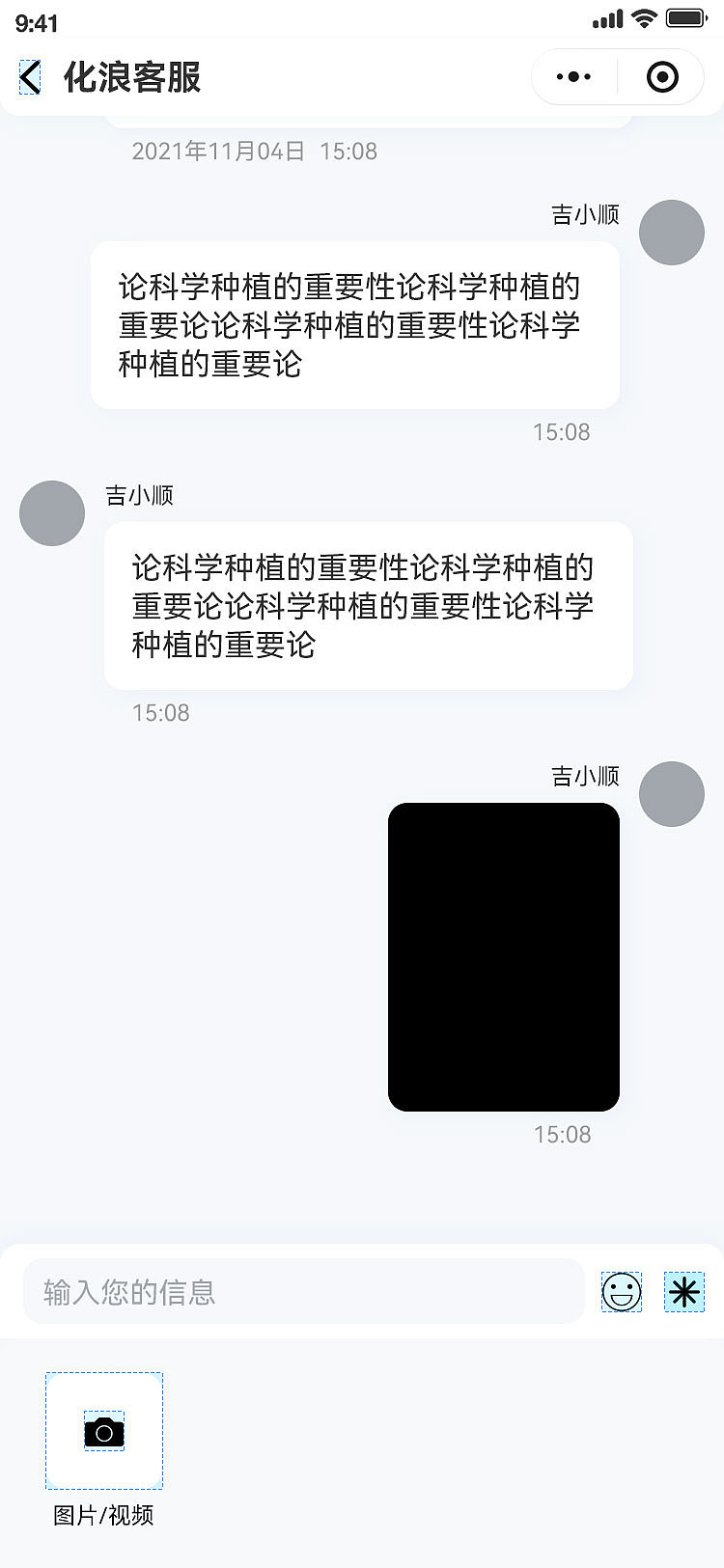Tap the second 论科学种植 message bubble
This screenshot has width=724, height=1568.
(x=368, y=606)
